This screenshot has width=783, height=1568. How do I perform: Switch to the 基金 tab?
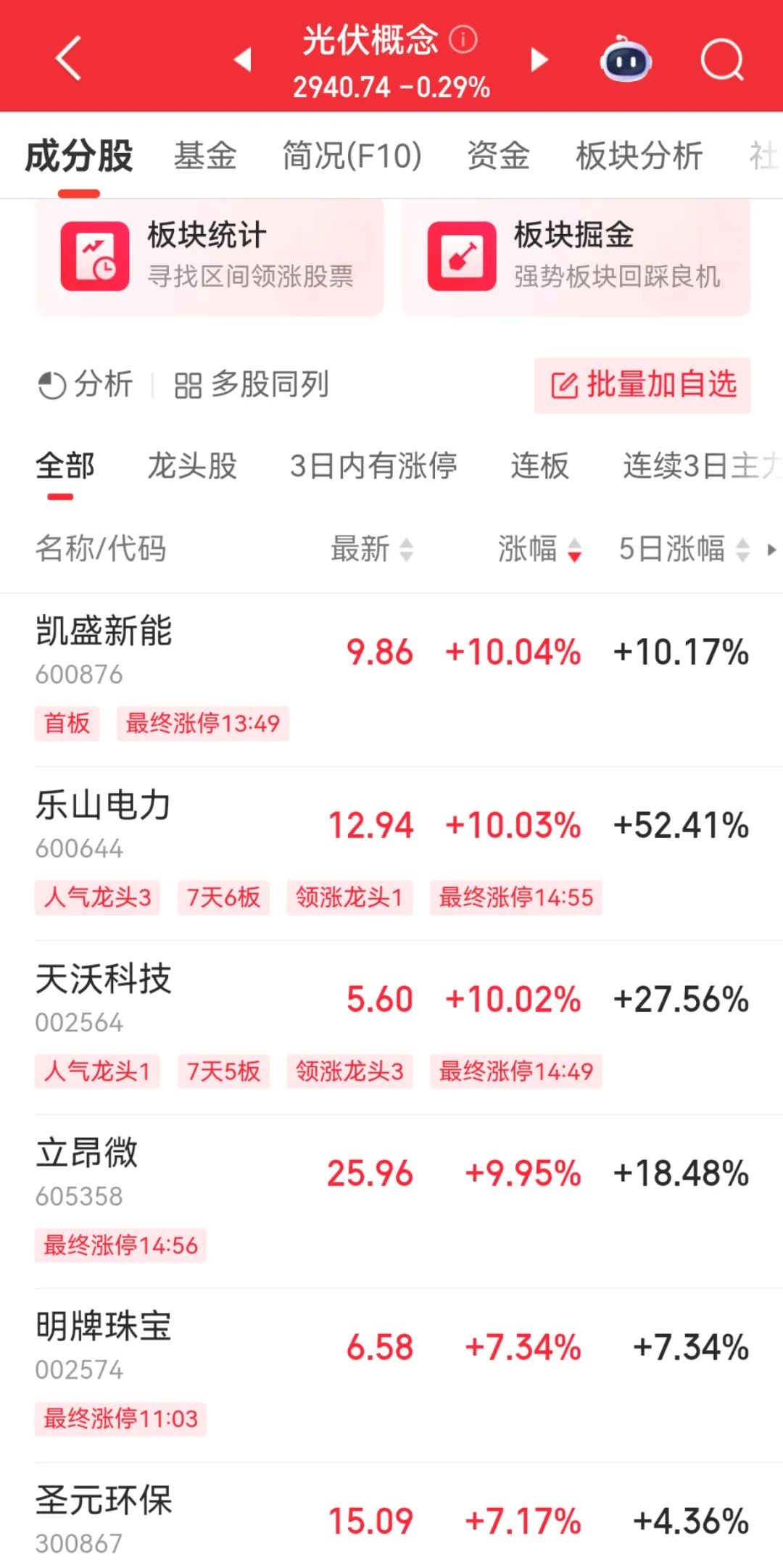click(x=205, y=156)
